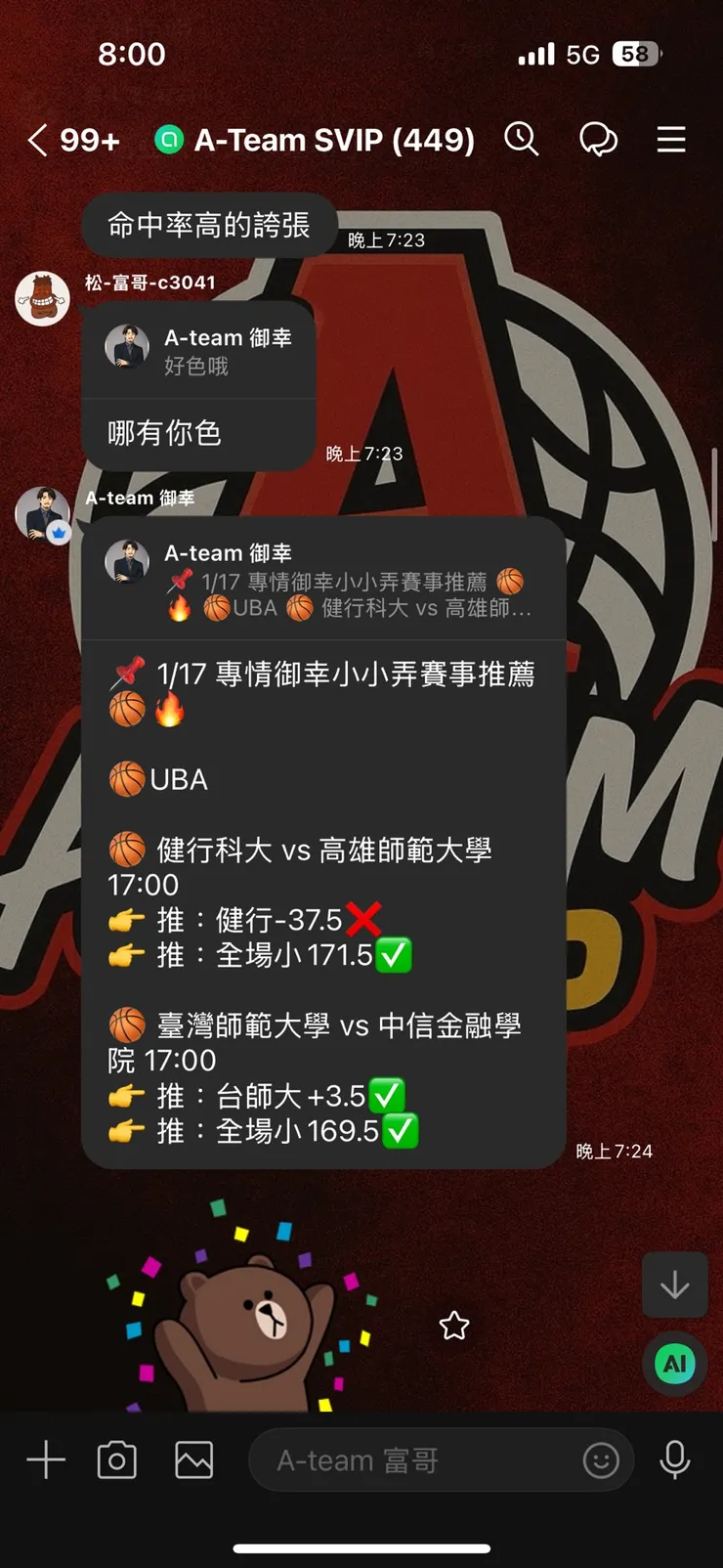Open the announcements speech bubble icon
This screenshot has width=723, height=1568.
tap(598, 140)
